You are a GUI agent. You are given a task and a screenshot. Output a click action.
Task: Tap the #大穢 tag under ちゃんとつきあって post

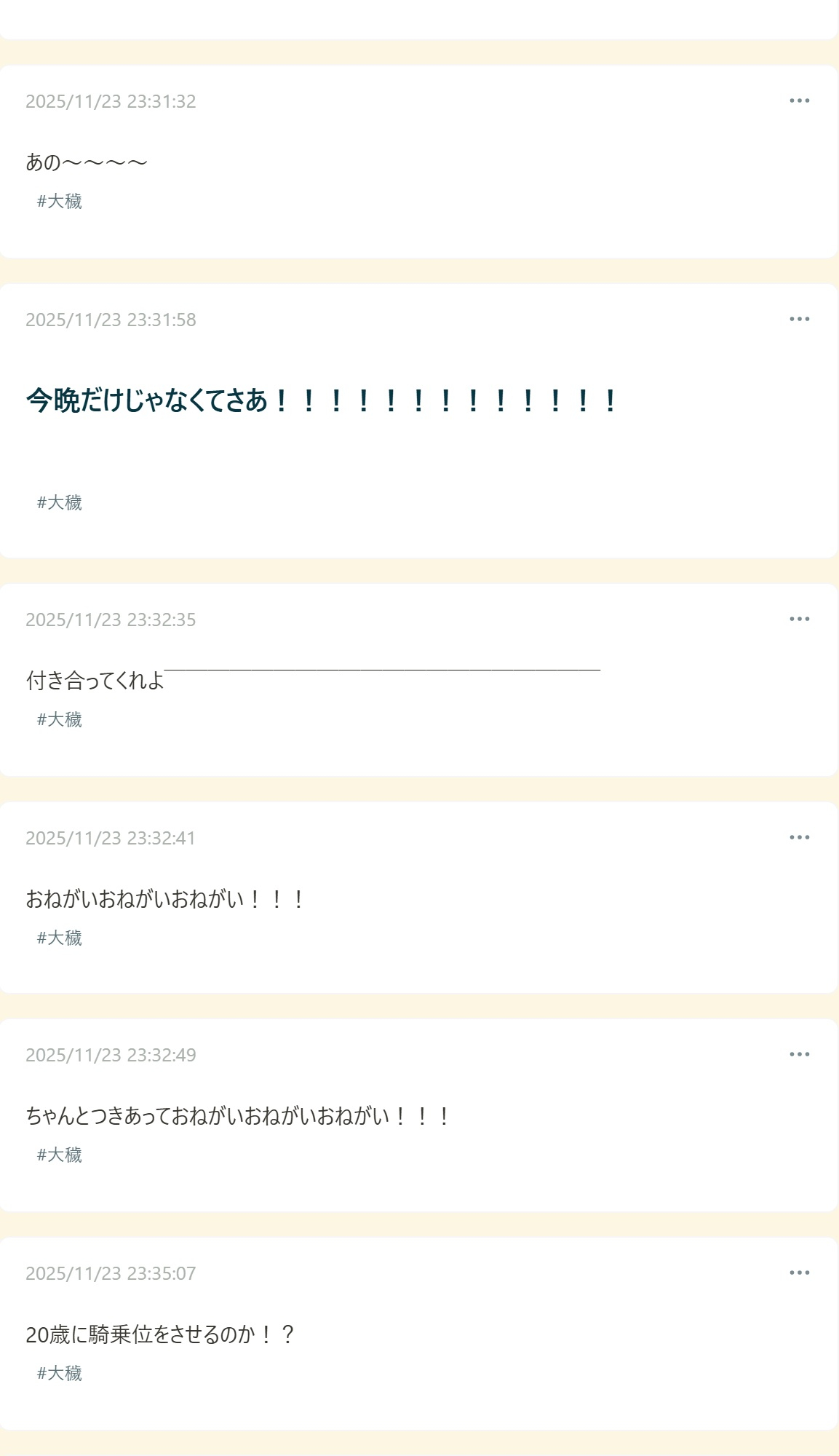click(x=60, y=1155)
